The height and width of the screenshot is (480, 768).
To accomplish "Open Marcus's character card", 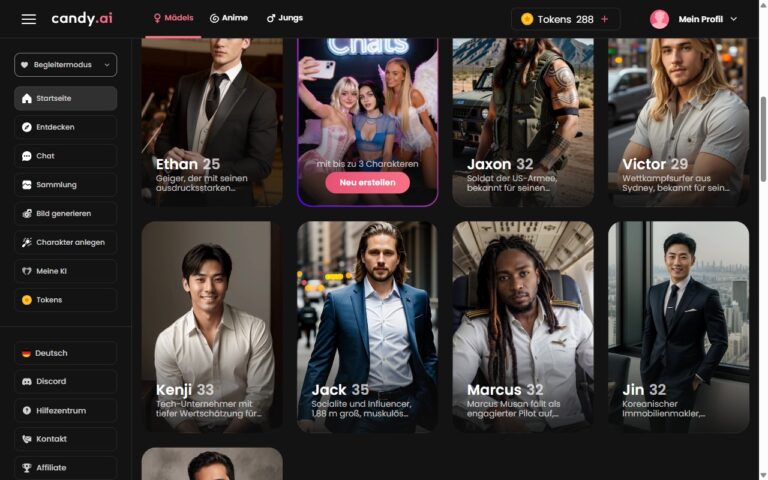I will (x=523, y=326).
